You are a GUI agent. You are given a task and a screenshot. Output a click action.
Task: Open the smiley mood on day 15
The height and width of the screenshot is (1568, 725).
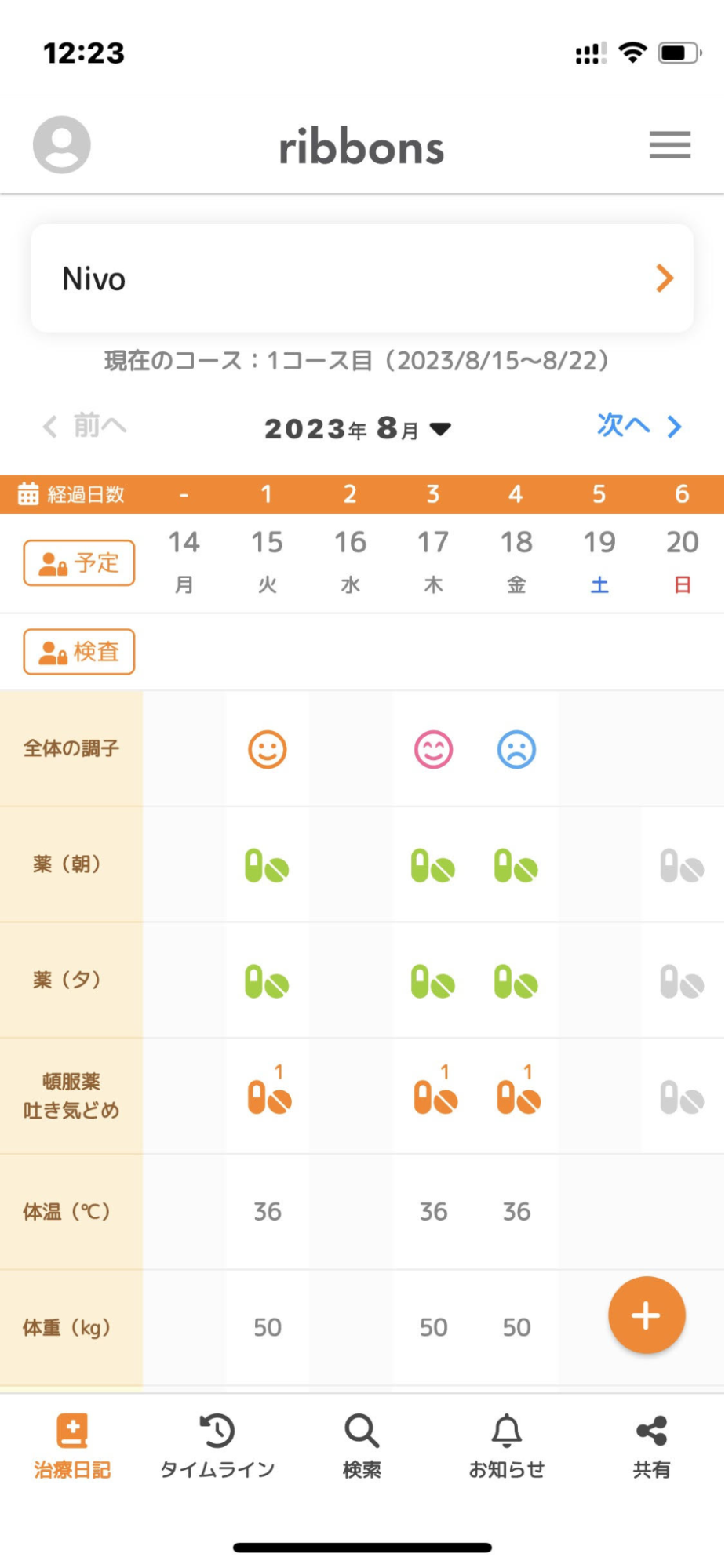[x=268, y=749]
